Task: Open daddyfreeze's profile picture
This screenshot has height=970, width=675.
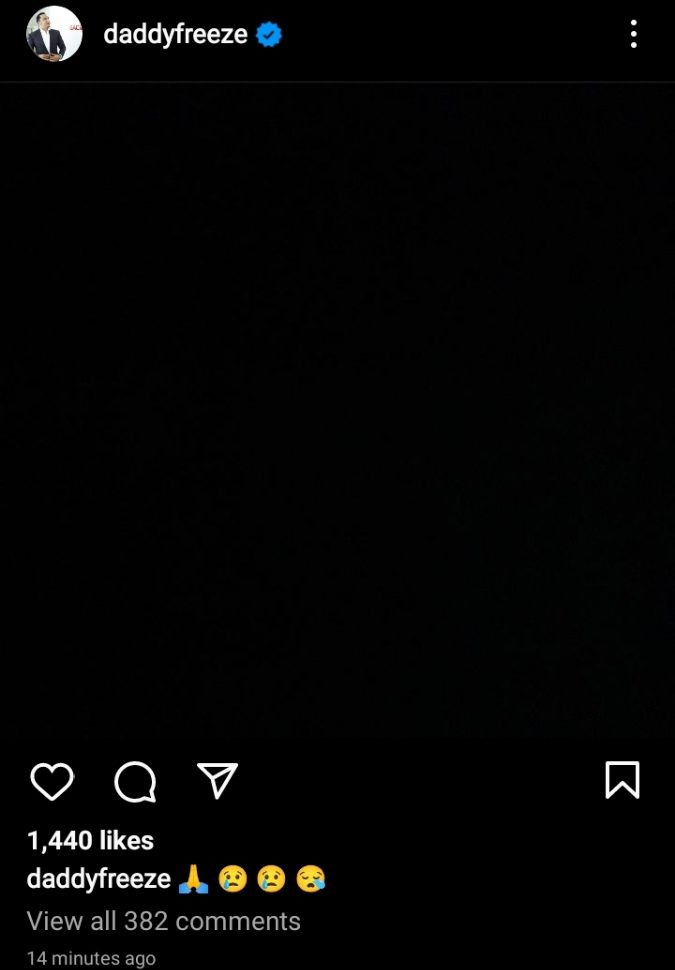Action: tap(54, 34)
